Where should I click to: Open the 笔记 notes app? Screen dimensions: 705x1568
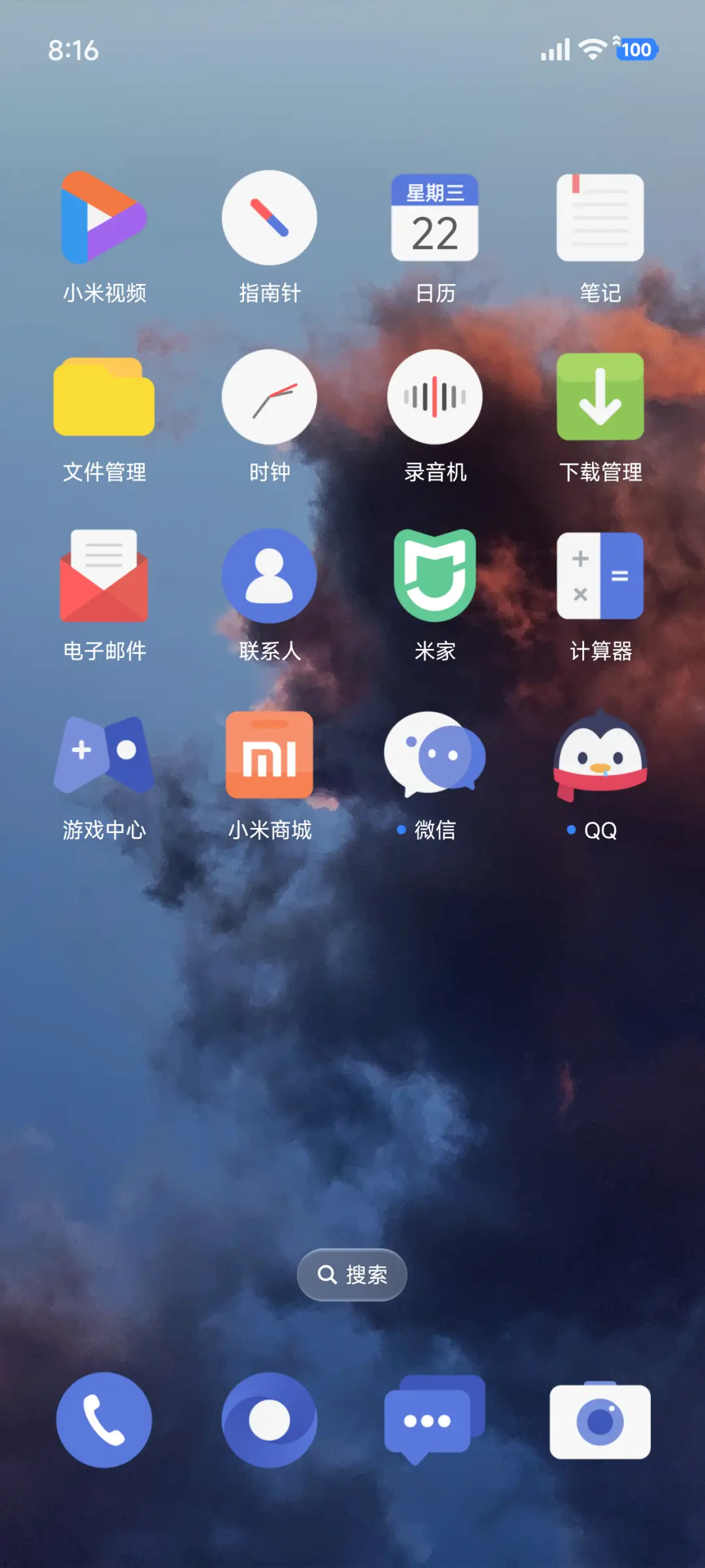(600, 219)
